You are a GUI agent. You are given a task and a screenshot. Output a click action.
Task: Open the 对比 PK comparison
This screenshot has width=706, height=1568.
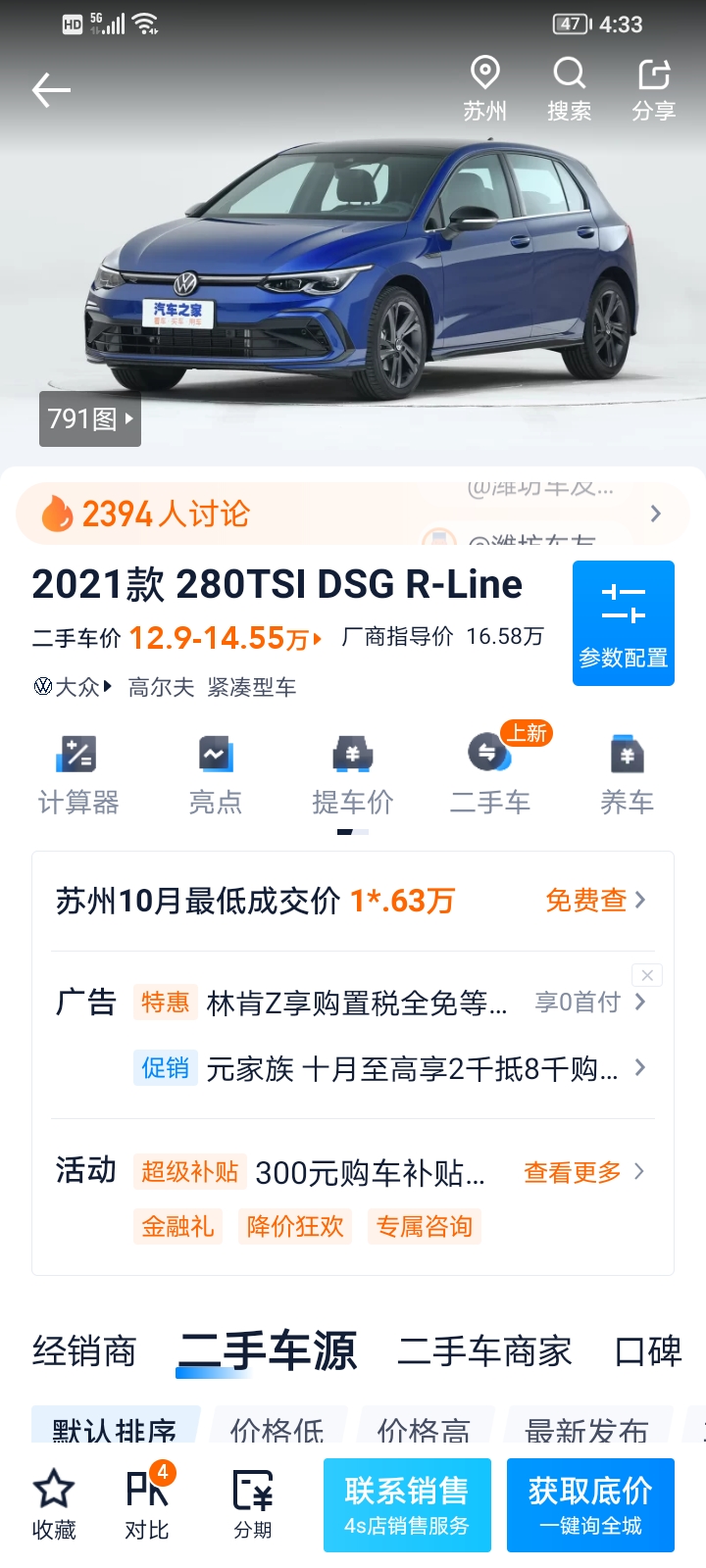click(x=148, y=1505)
